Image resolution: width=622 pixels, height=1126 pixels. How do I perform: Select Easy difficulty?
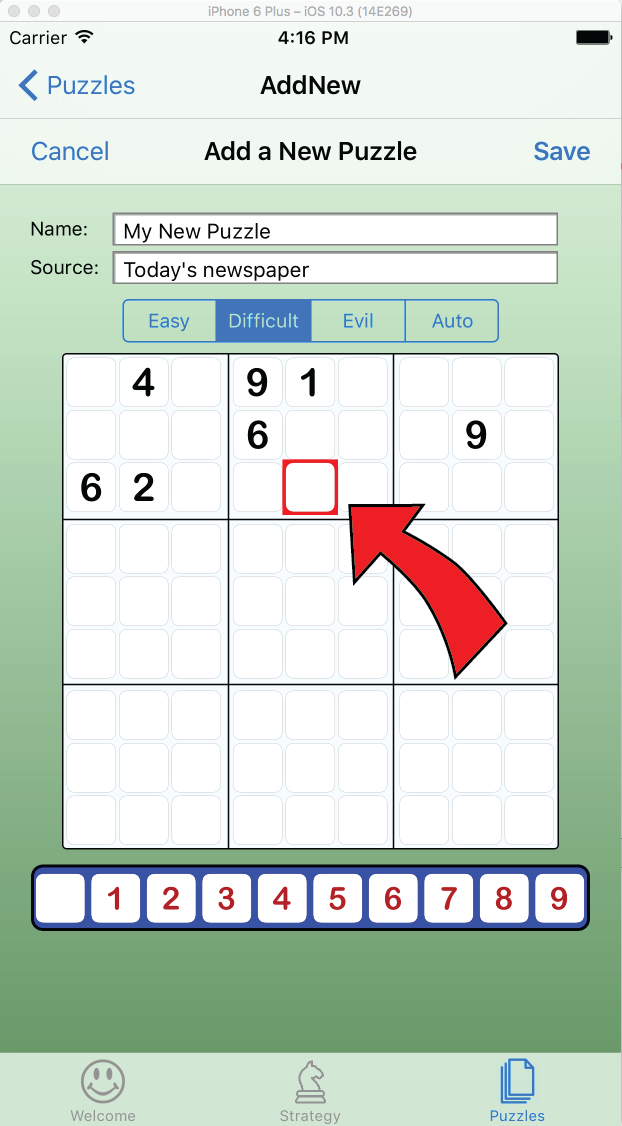tap(169, 320)
